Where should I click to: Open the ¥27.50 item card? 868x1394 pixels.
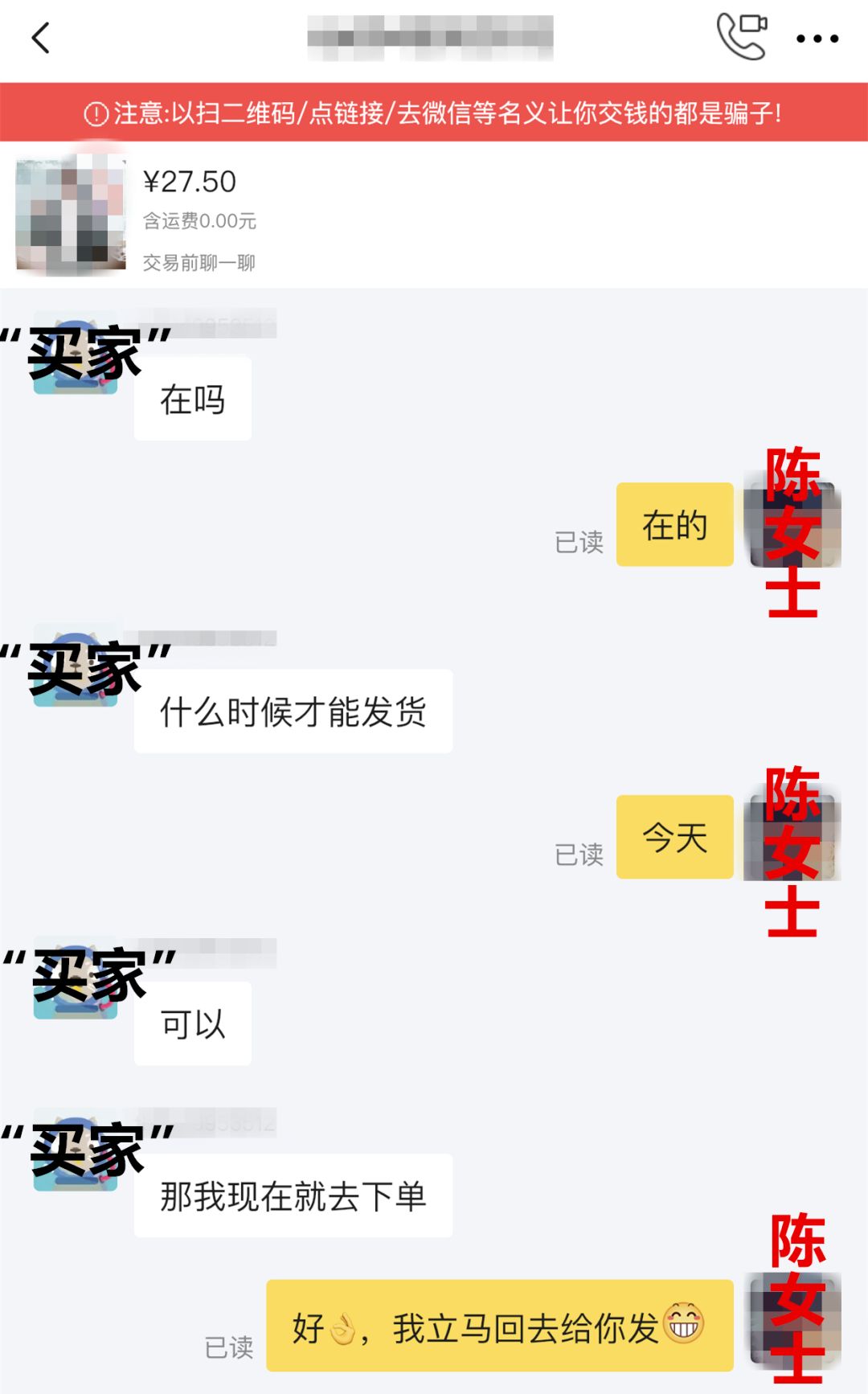434,215
